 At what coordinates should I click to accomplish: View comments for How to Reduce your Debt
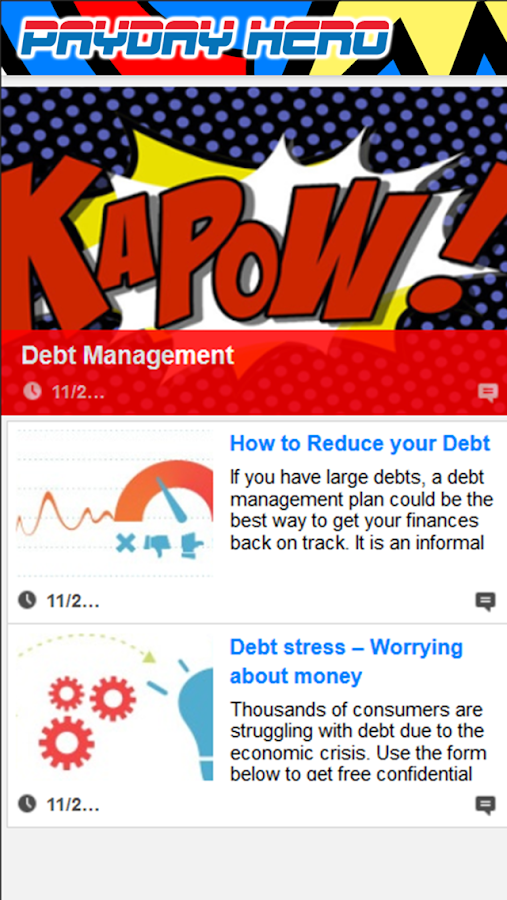click(x=485, y=602)
